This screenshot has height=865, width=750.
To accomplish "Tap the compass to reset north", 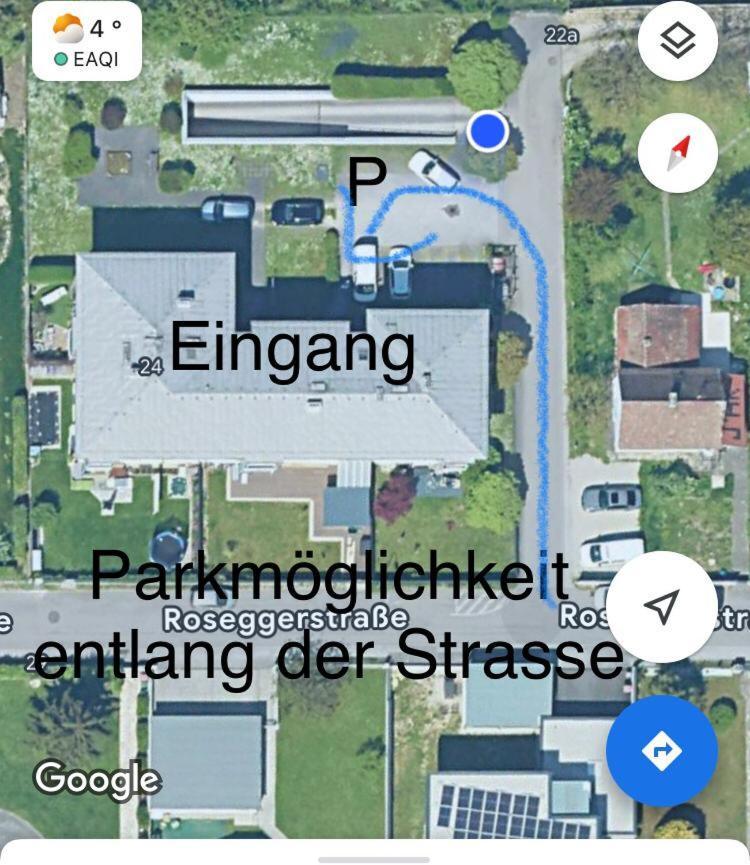I will click(x=678, y=153).
